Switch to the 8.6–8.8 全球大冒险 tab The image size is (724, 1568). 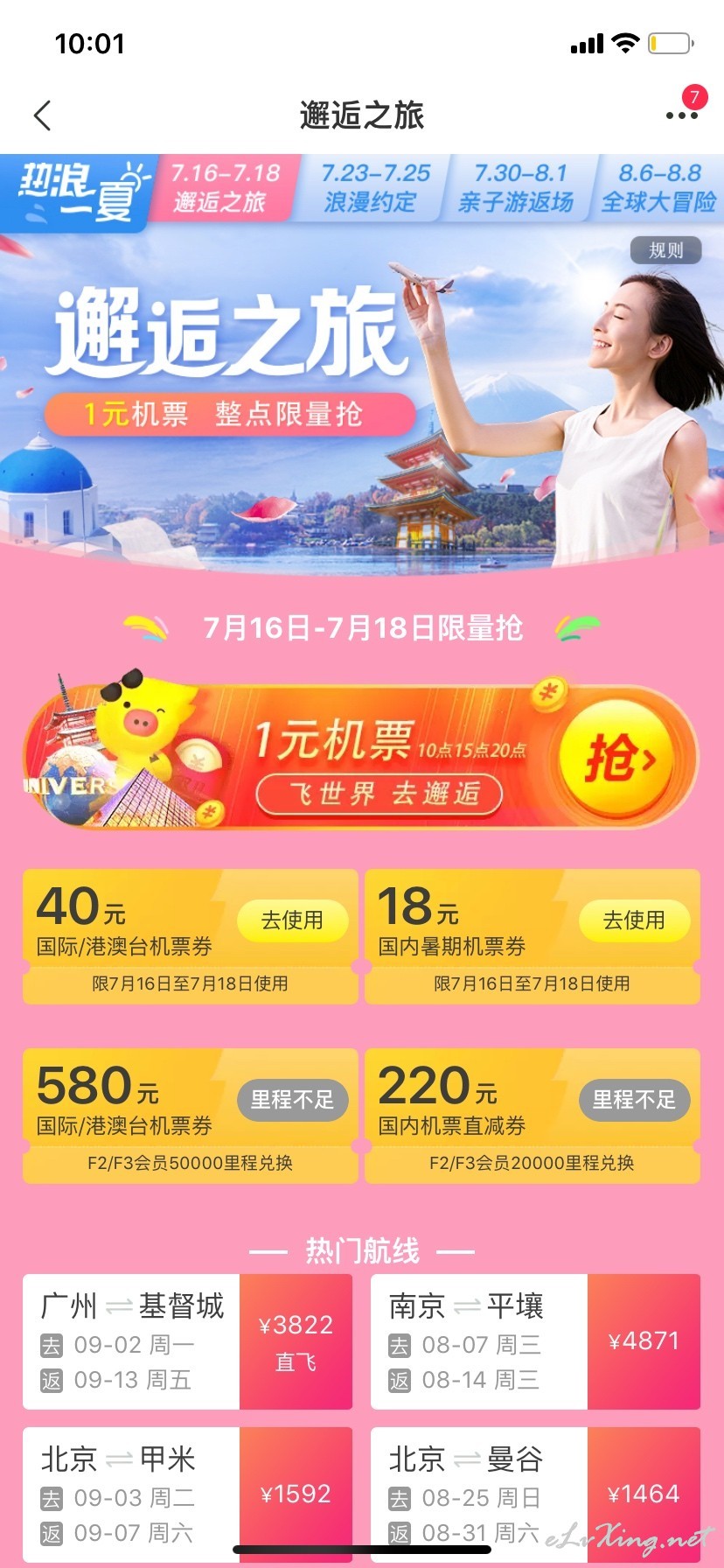coord(658,188)
